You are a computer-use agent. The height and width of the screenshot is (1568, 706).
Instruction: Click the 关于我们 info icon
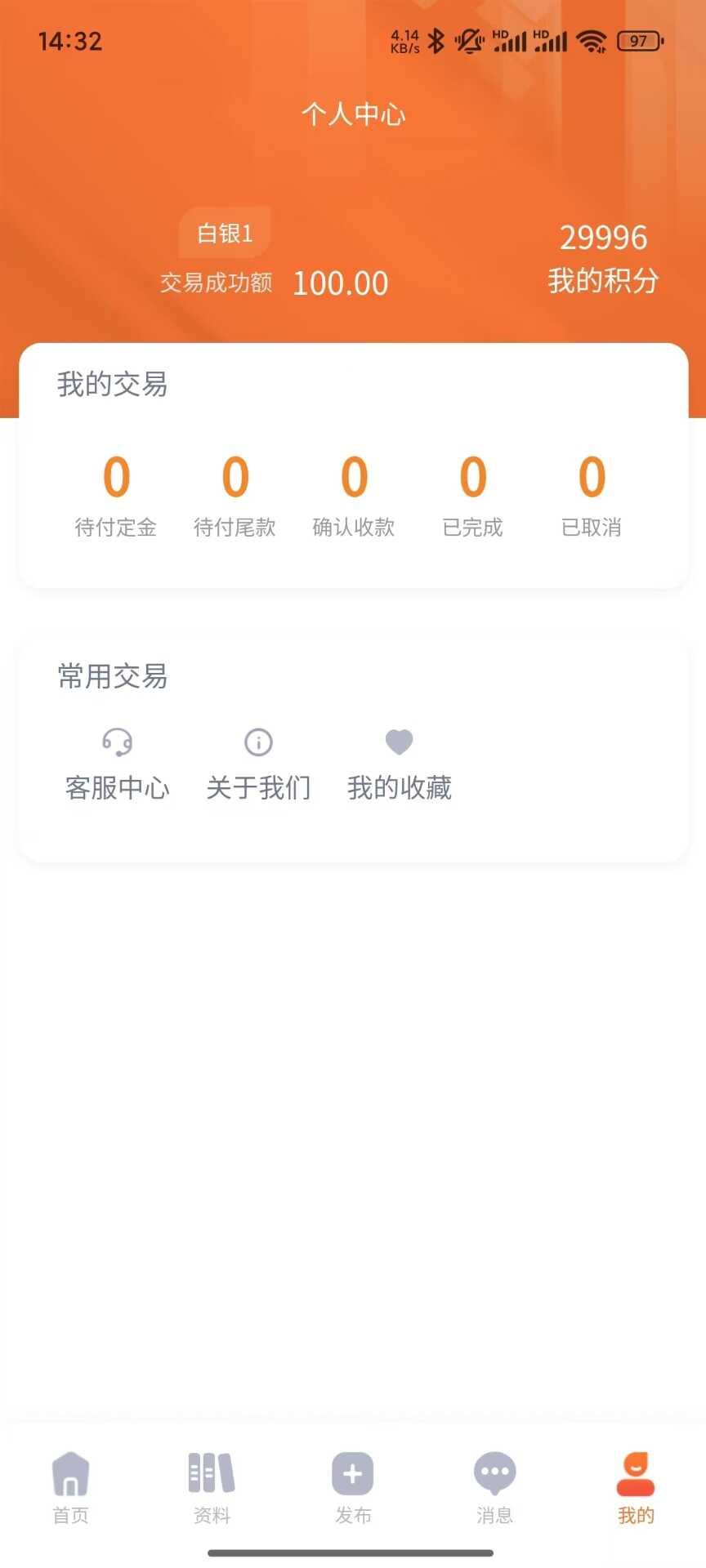258,742
